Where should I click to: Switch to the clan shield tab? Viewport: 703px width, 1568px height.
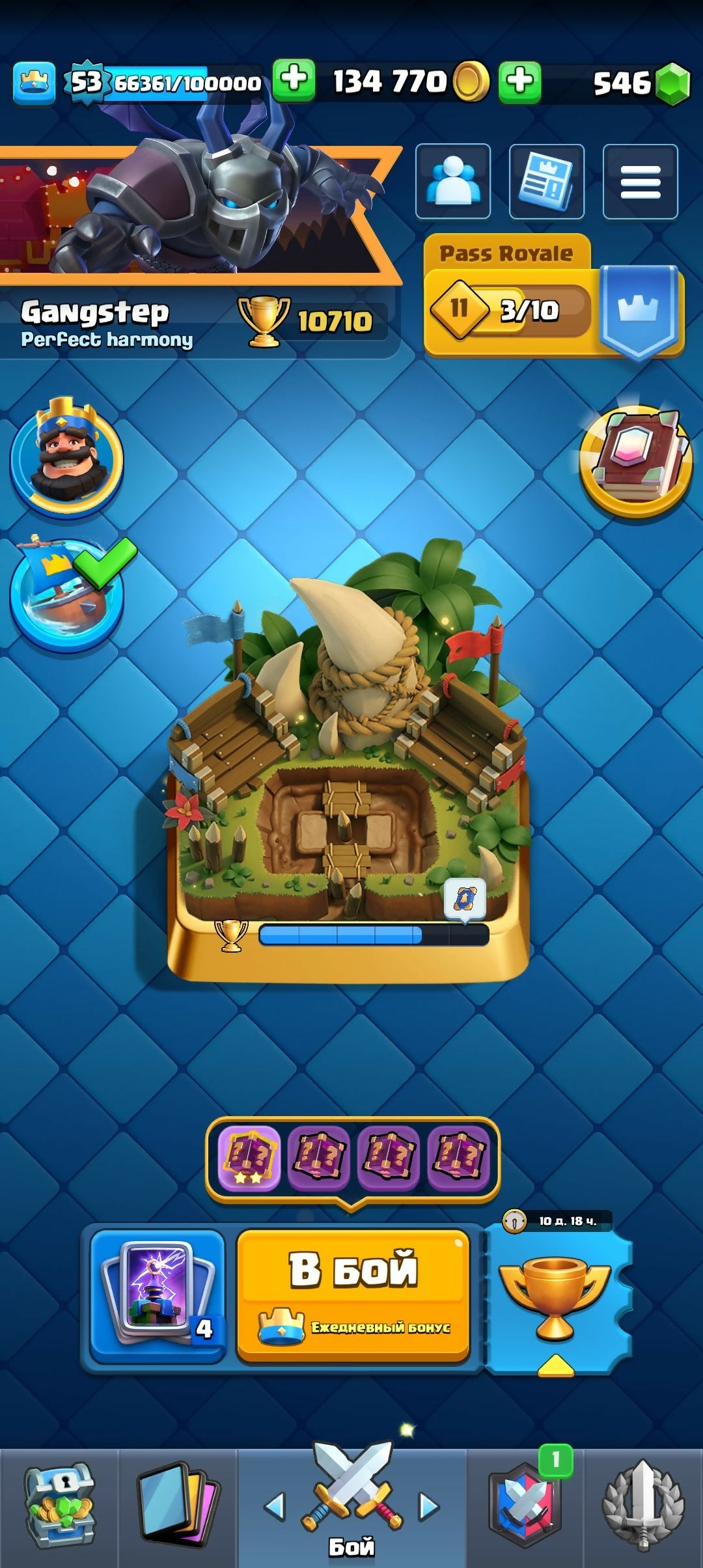click(525, 1505)
